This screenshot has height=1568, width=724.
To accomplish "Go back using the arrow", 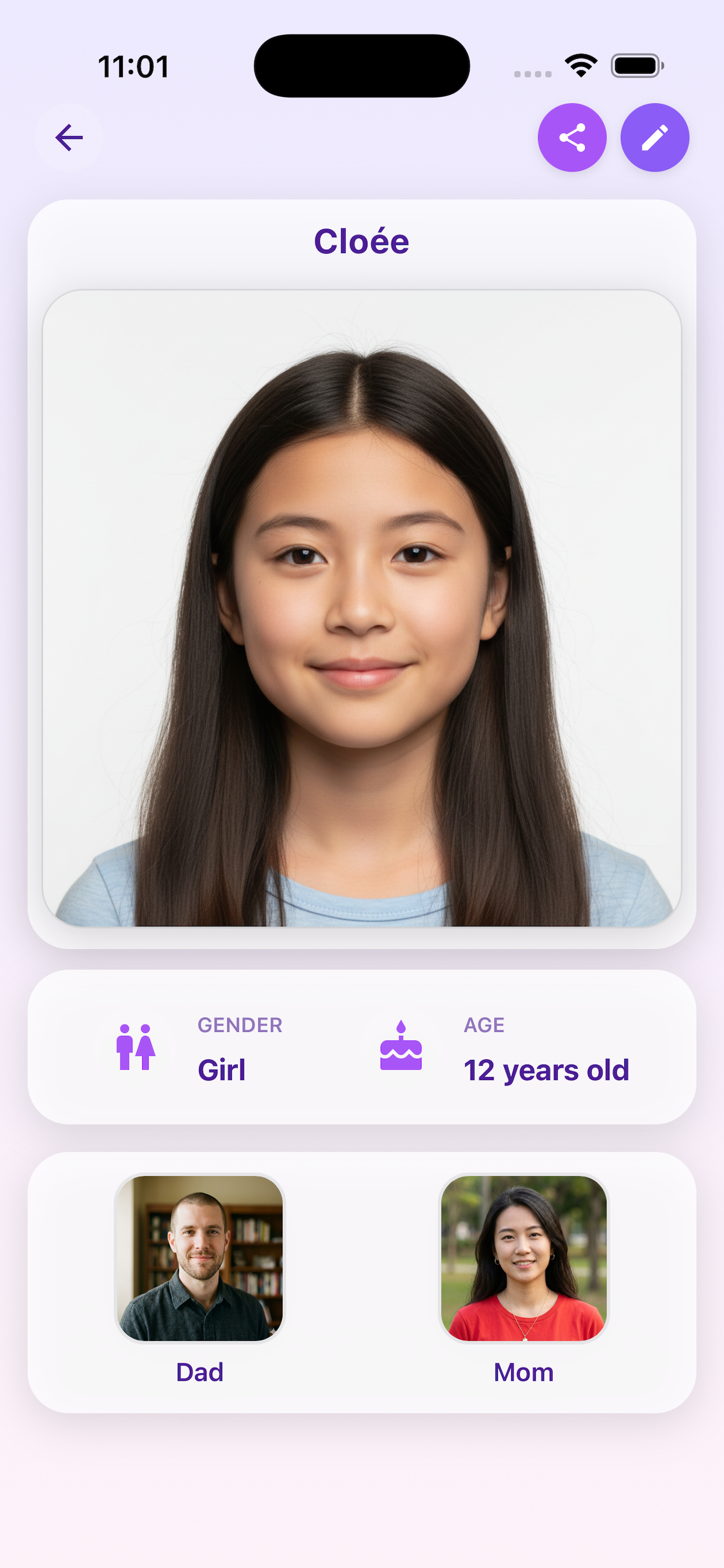I will [69, 138].
